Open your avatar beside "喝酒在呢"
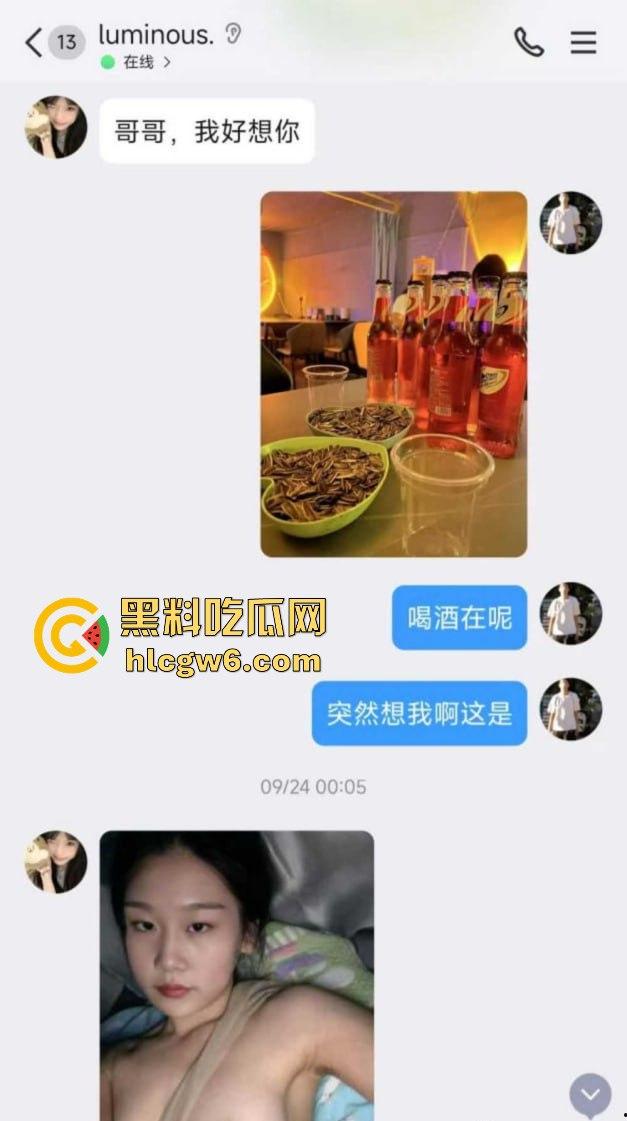Viewport: 627px width, 1121px height. (571, 613)
